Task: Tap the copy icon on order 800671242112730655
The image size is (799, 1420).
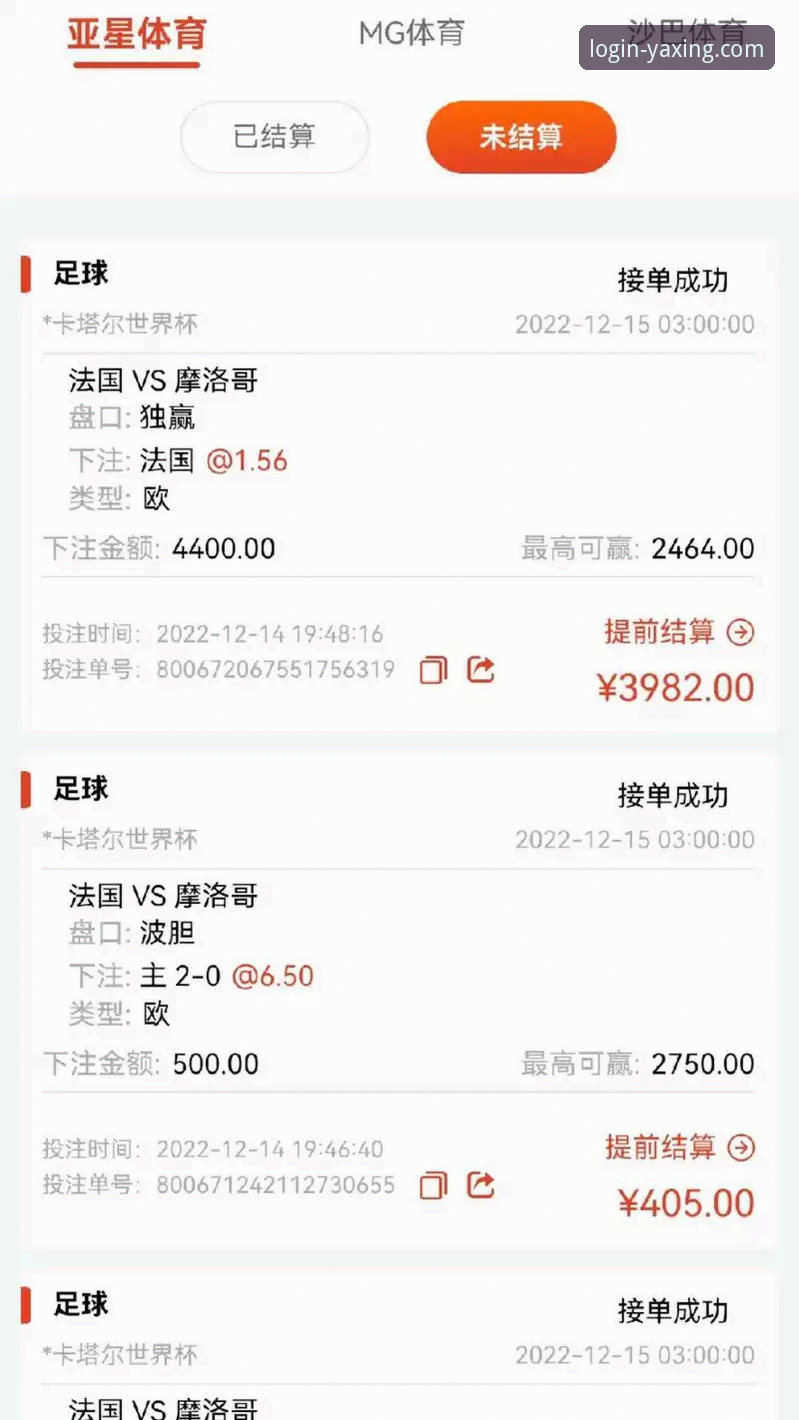Action: (432, 1185)
